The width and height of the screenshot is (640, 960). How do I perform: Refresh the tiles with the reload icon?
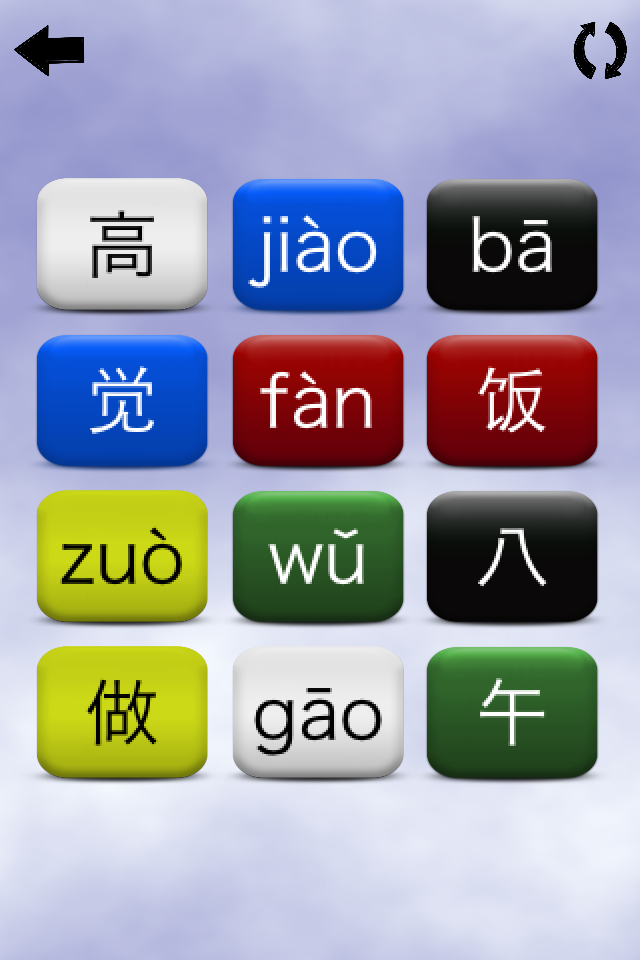pyautogui.click(x=599, y=51)
